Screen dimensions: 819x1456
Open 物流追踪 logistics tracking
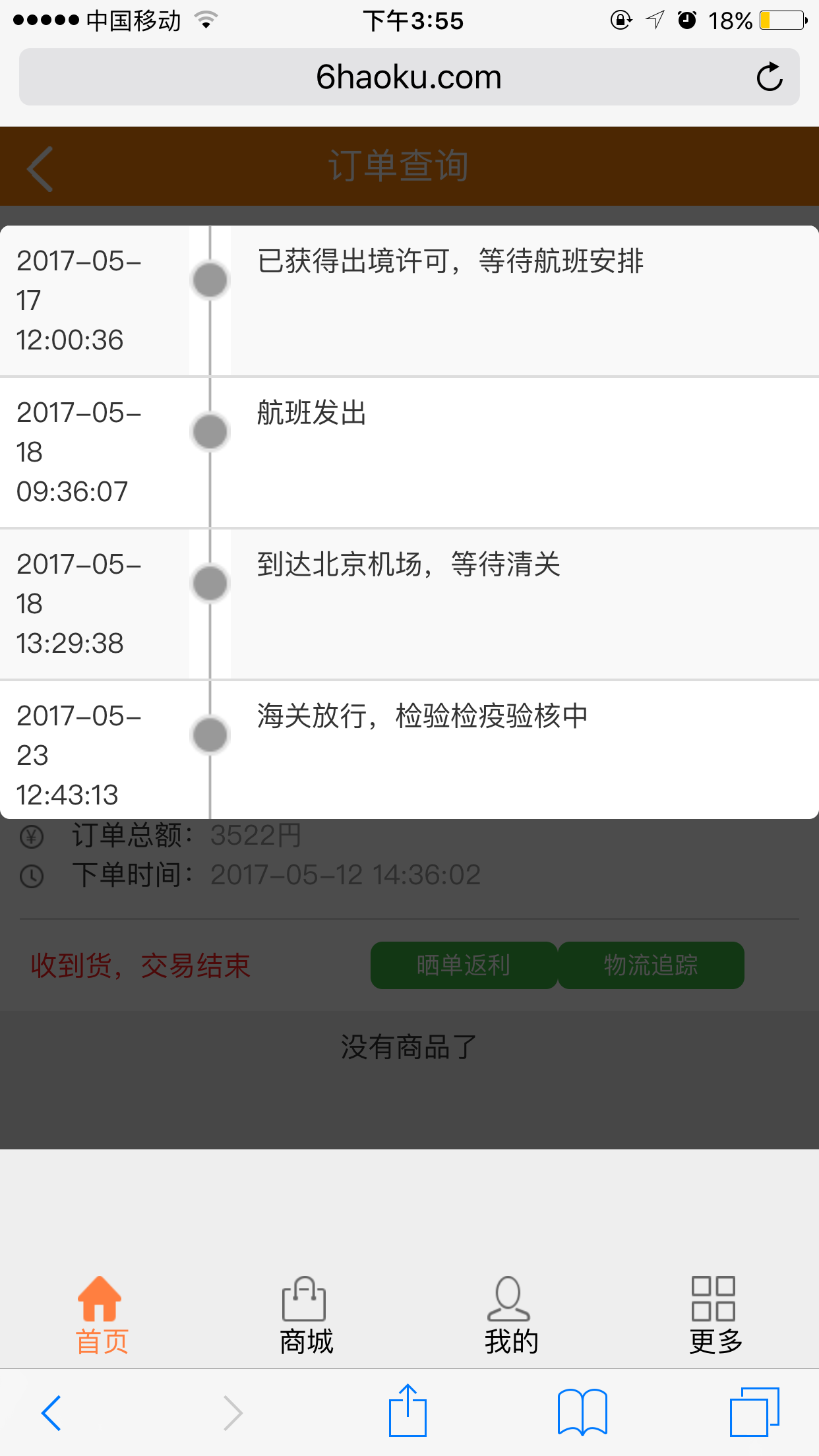(x=651, y=965)
